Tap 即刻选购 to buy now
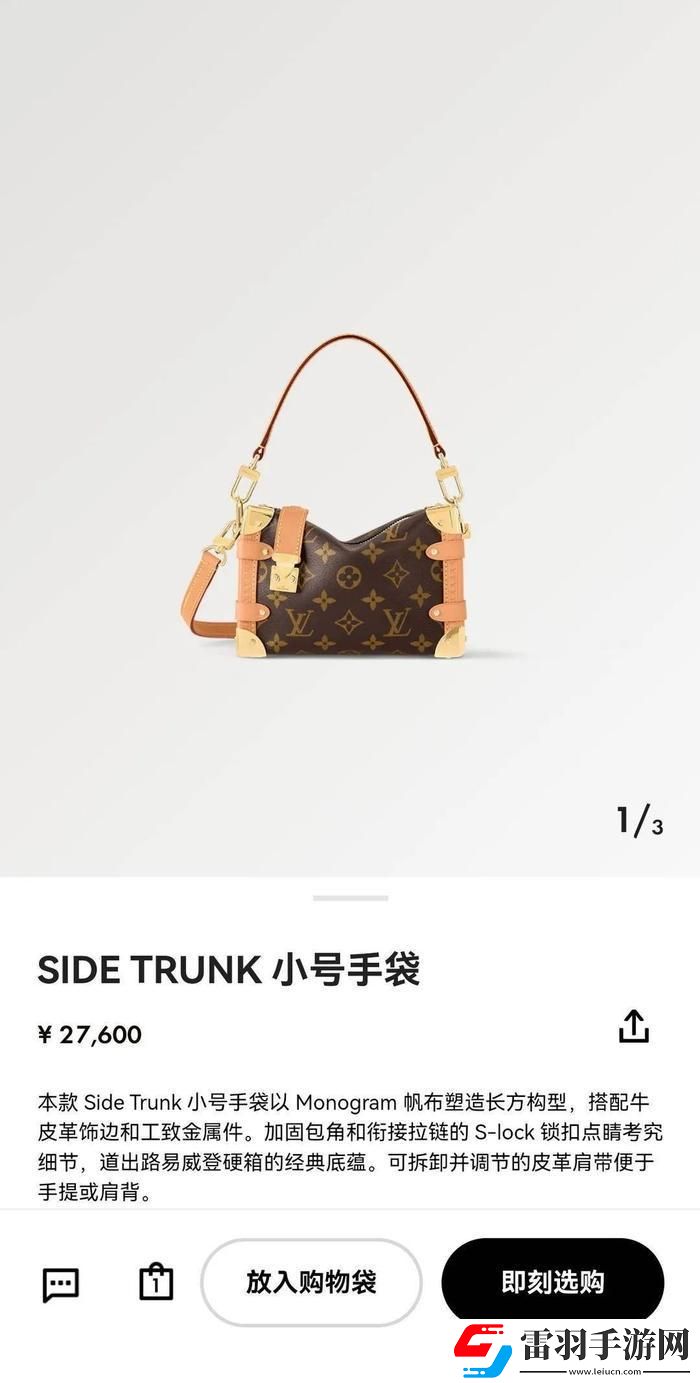Viewport: 700px width, 1383px height. point(552,1281)
